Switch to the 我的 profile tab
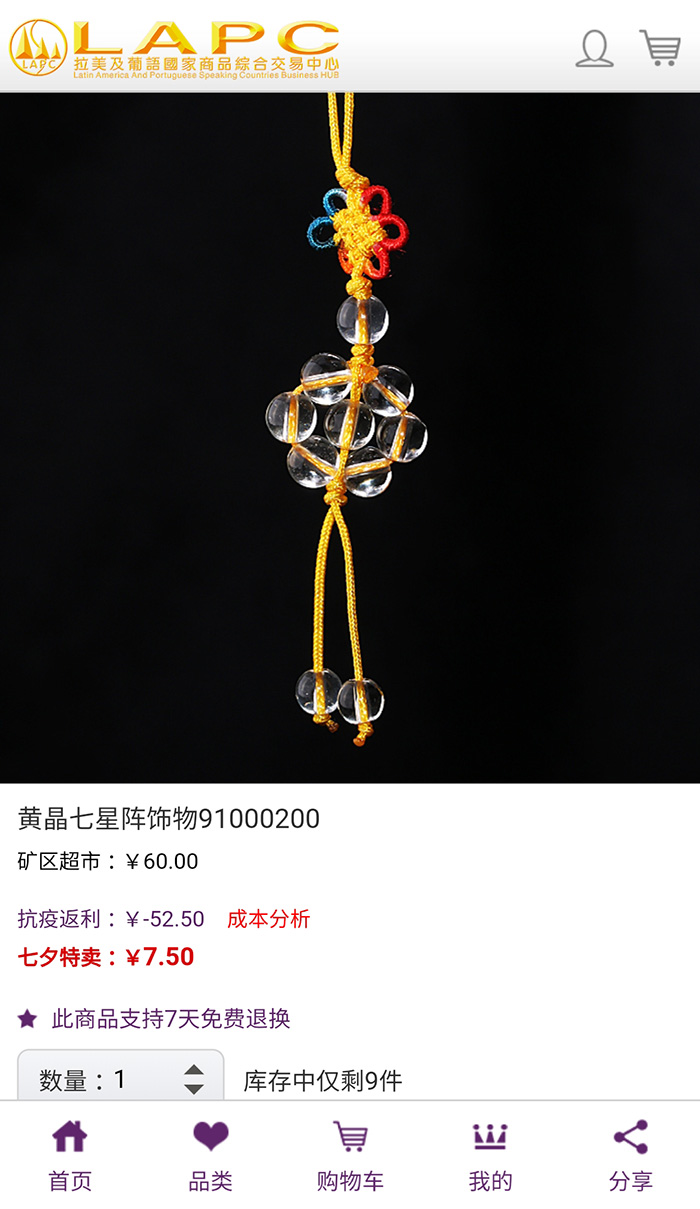The width and height of the screenshot is (700, 1209). pos(490,1155)
